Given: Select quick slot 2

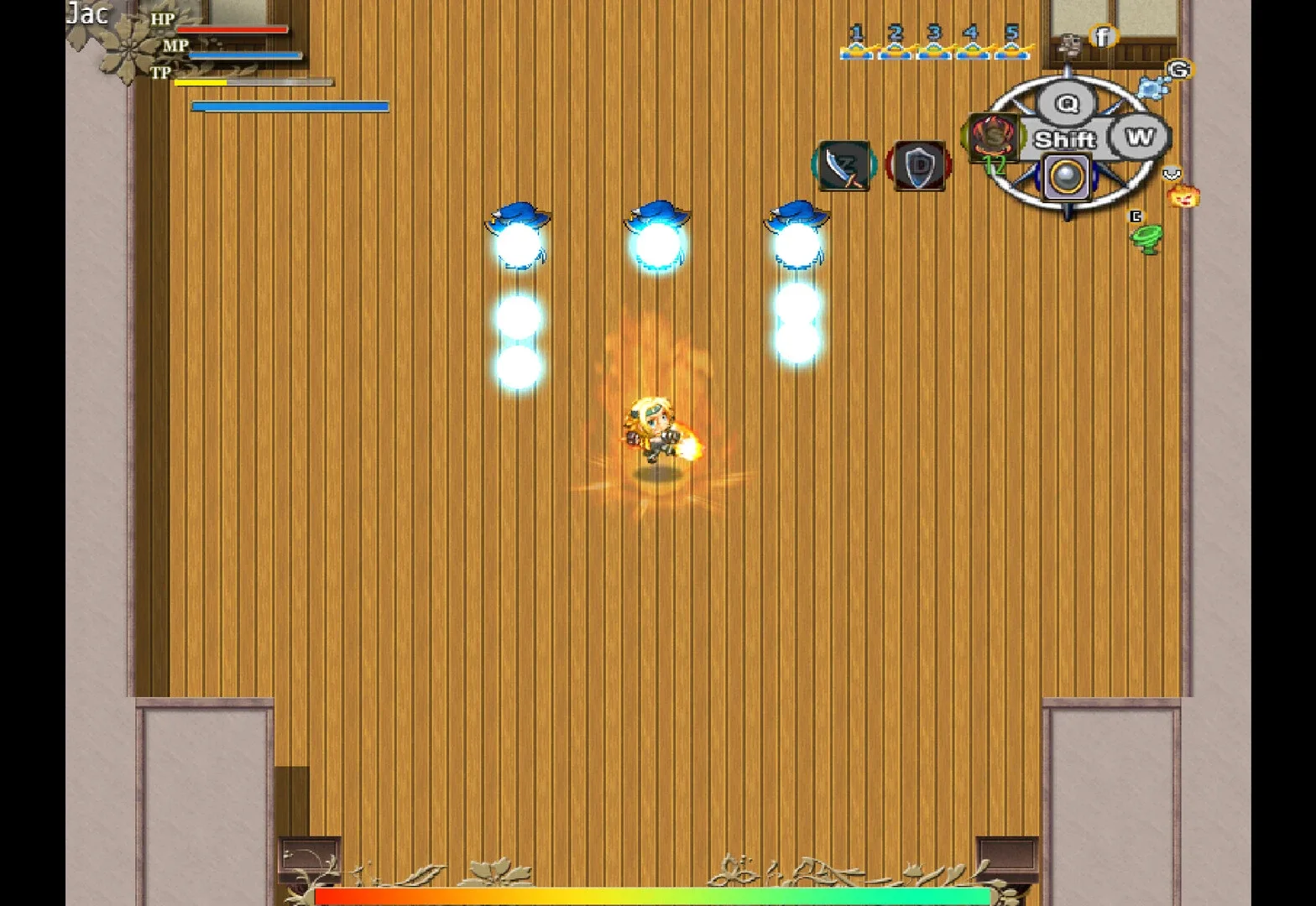Looking at the screenshot, I should [x=896, y=43].
